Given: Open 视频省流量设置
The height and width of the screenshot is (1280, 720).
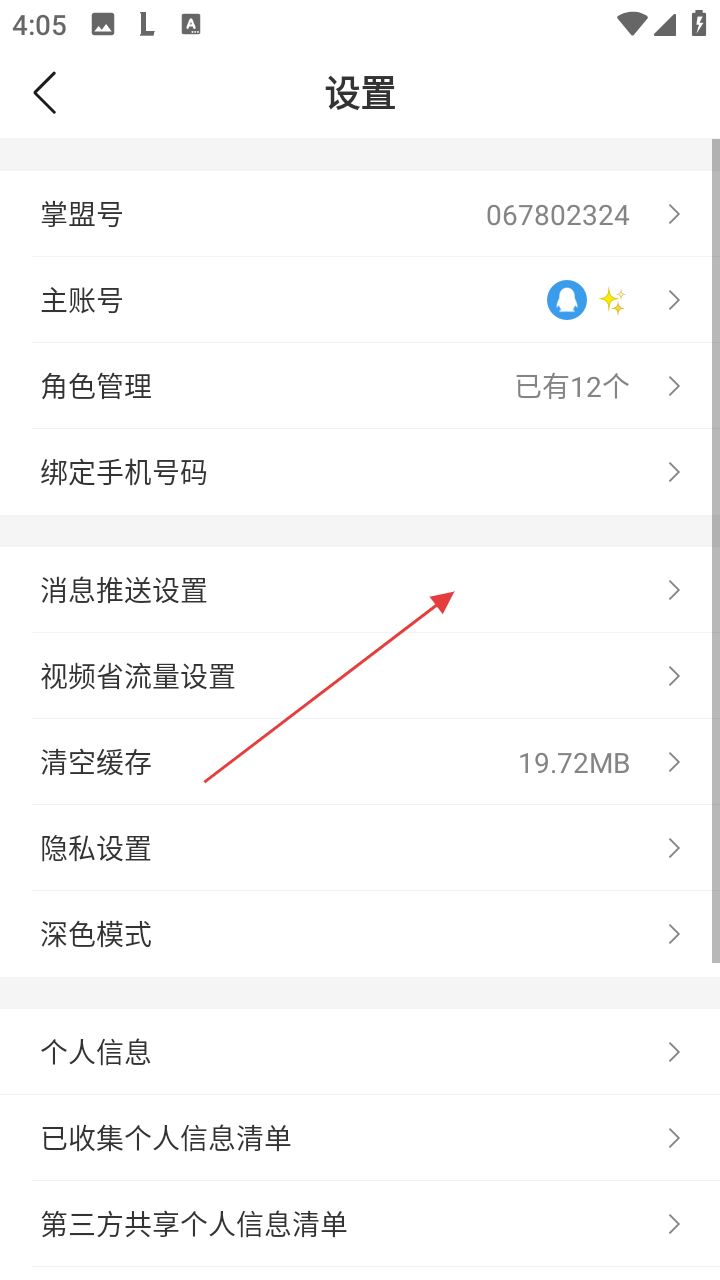Looking at the screenshot, I should click(x=360, y=676).
